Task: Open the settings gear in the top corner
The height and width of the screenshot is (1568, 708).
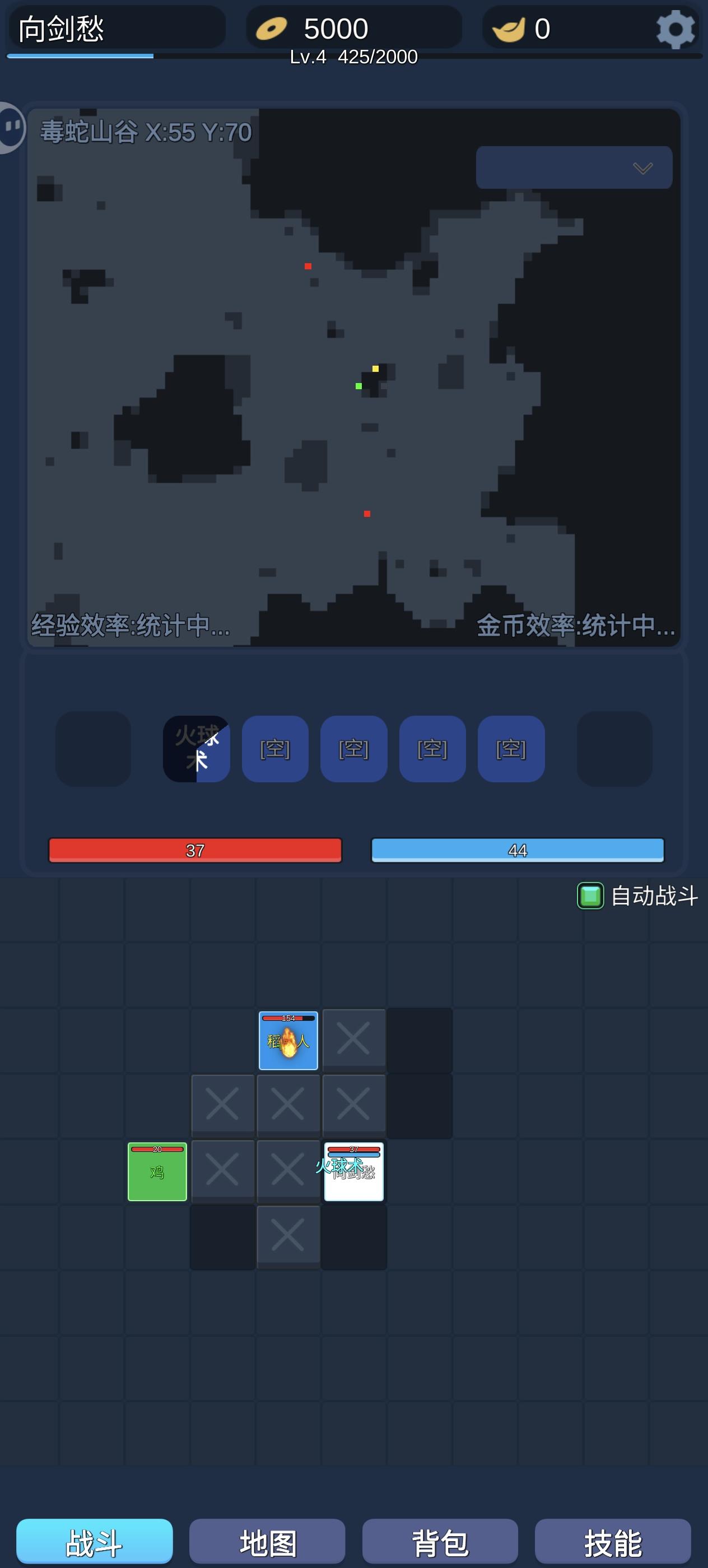Action: click(x=674, y=28)
